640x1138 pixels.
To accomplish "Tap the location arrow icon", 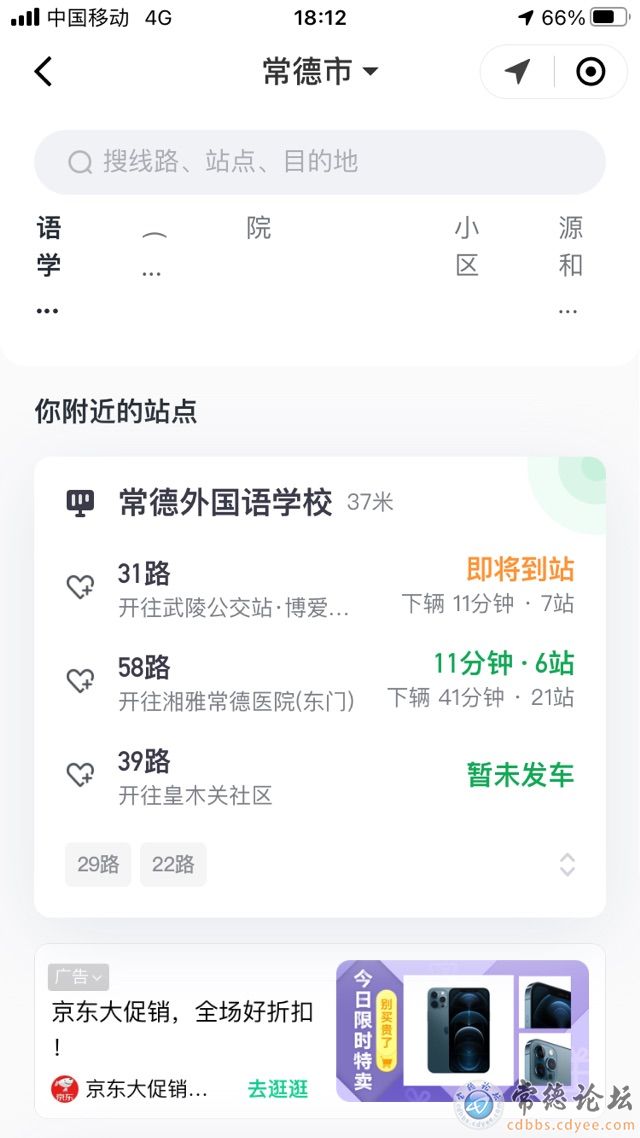I will tap(517, 72).
